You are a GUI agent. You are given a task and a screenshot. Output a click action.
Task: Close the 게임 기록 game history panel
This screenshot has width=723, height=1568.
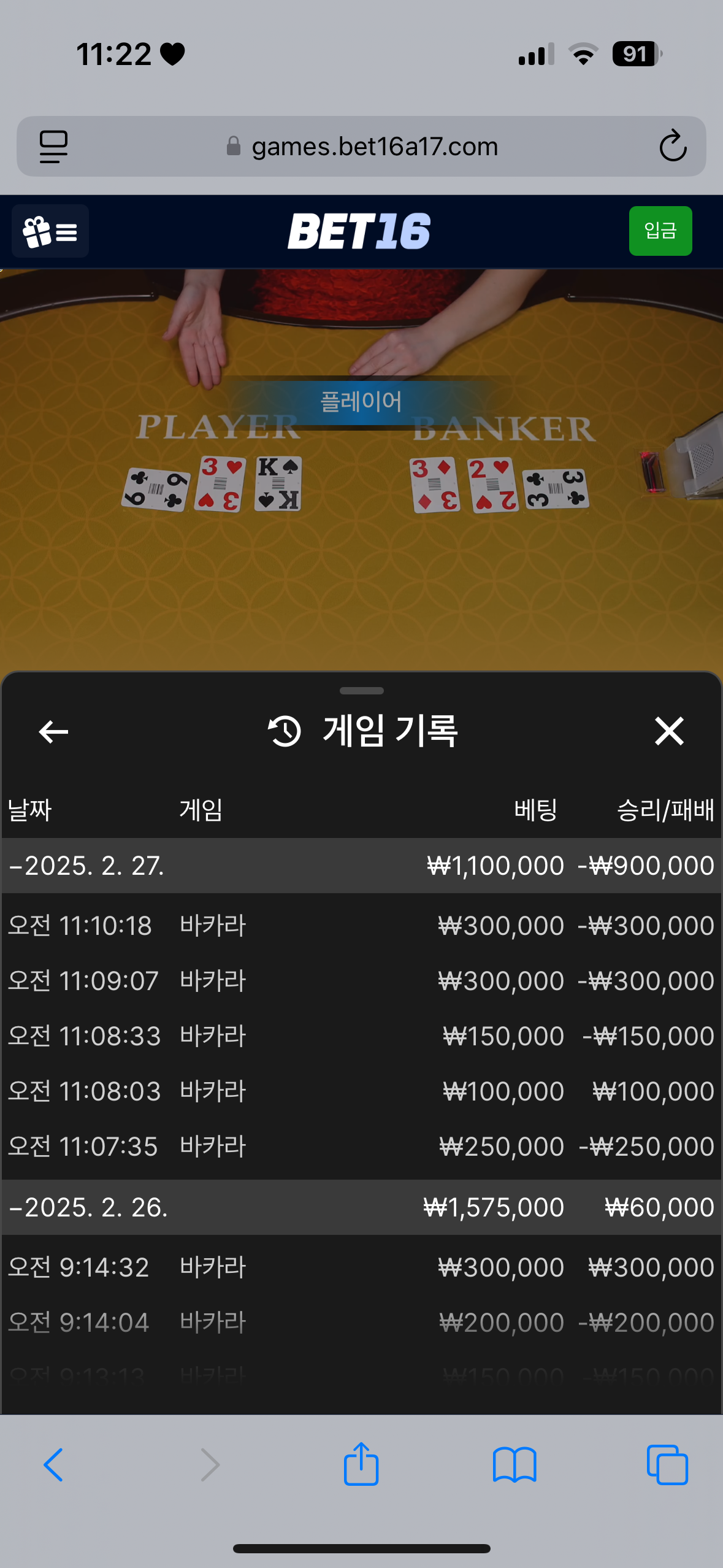pos(668,731)
